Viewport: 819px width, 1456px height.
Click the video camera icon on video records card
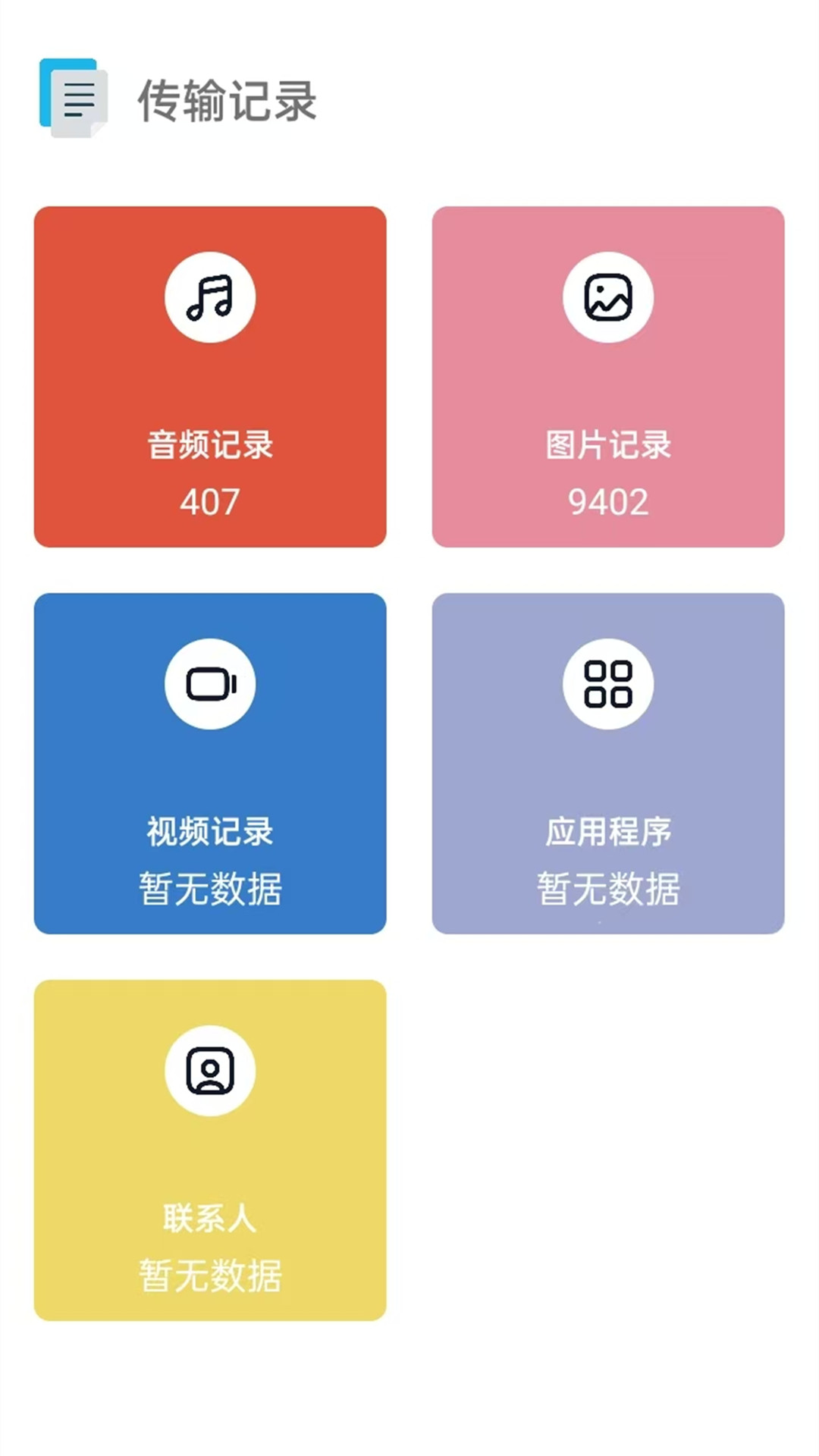pos(210,683)
